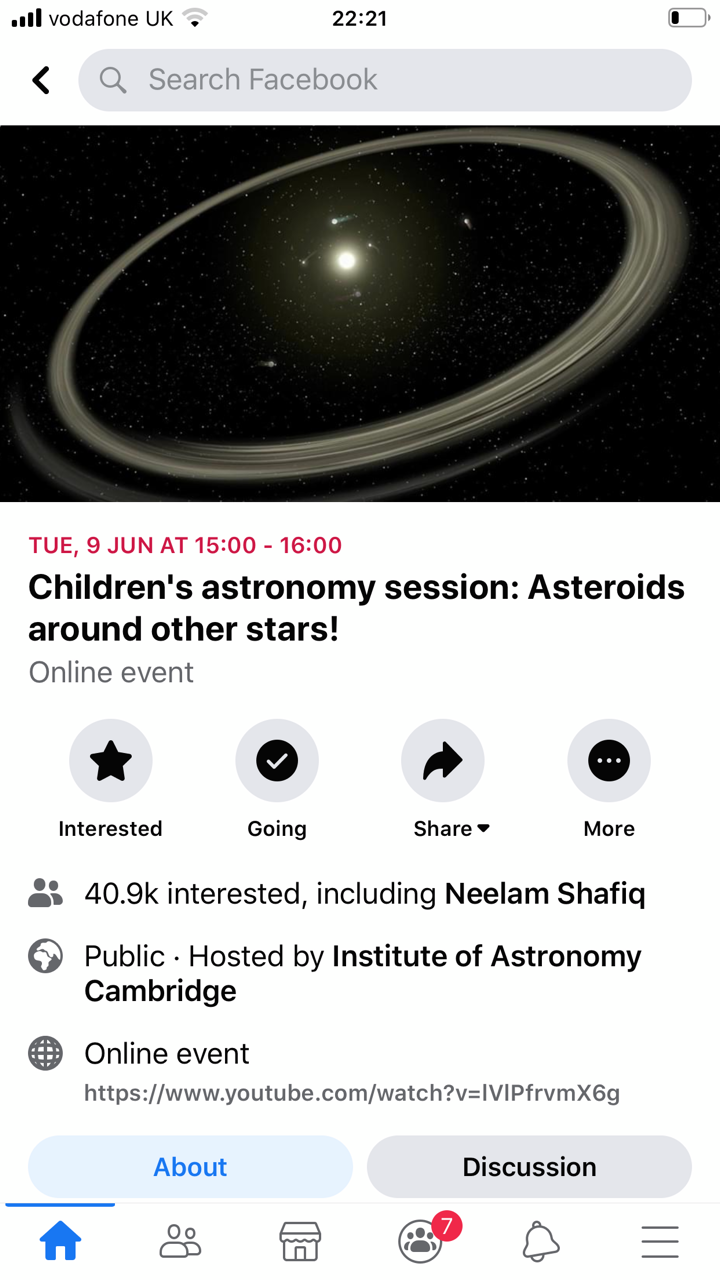Tap the Search Facebook field
720x1280 pixels.
click(x=385, y=80)
